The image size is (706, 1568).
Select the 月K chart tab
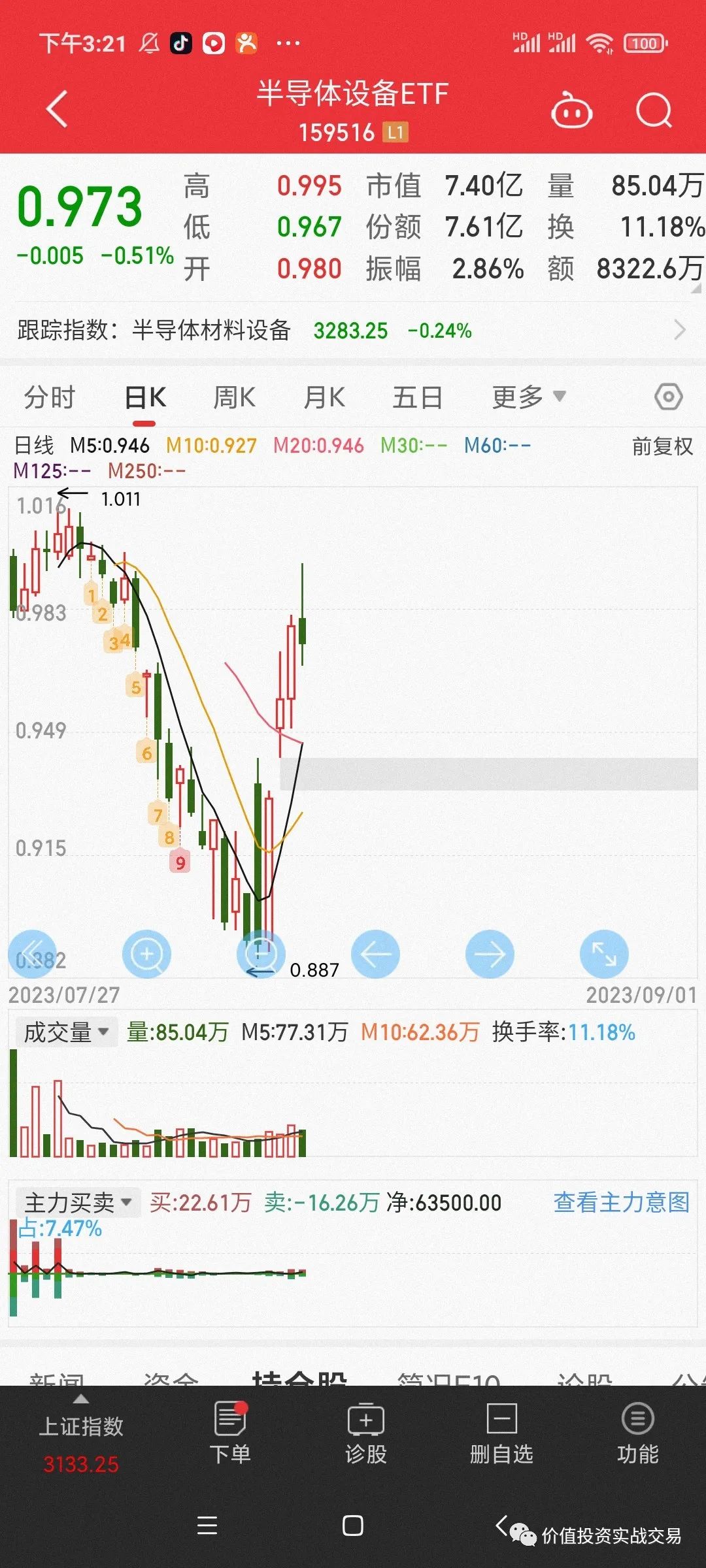point(324,397)
